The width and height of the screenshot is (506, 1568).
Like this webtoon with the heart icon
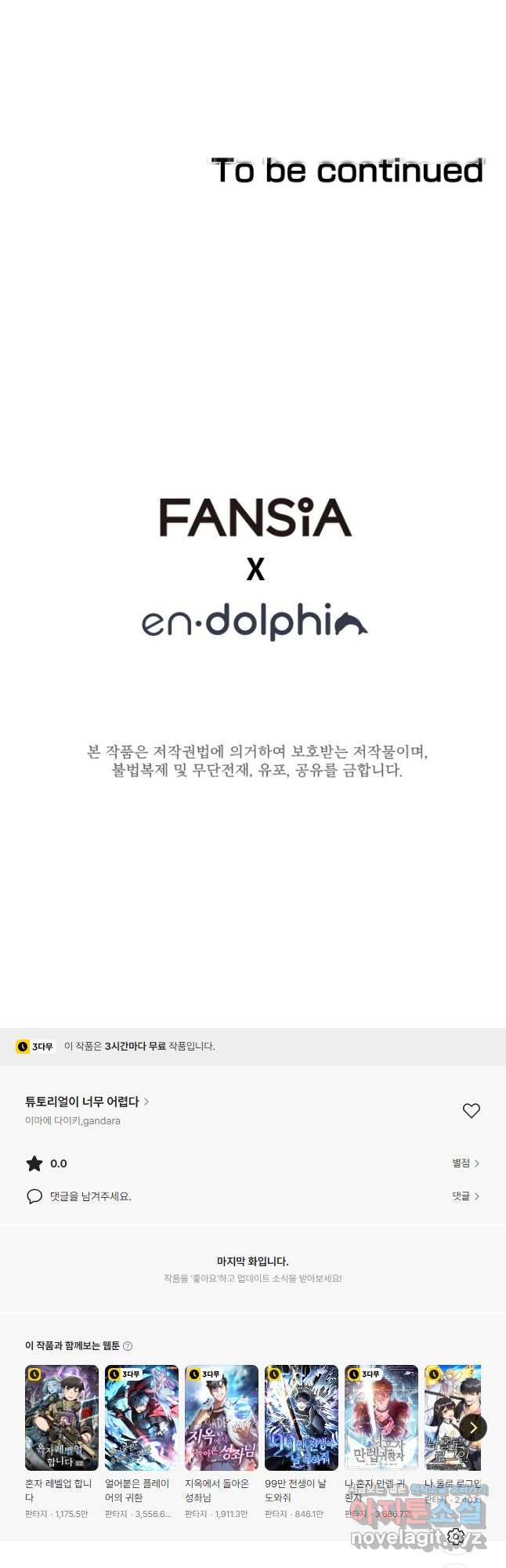click(471, 1110)
